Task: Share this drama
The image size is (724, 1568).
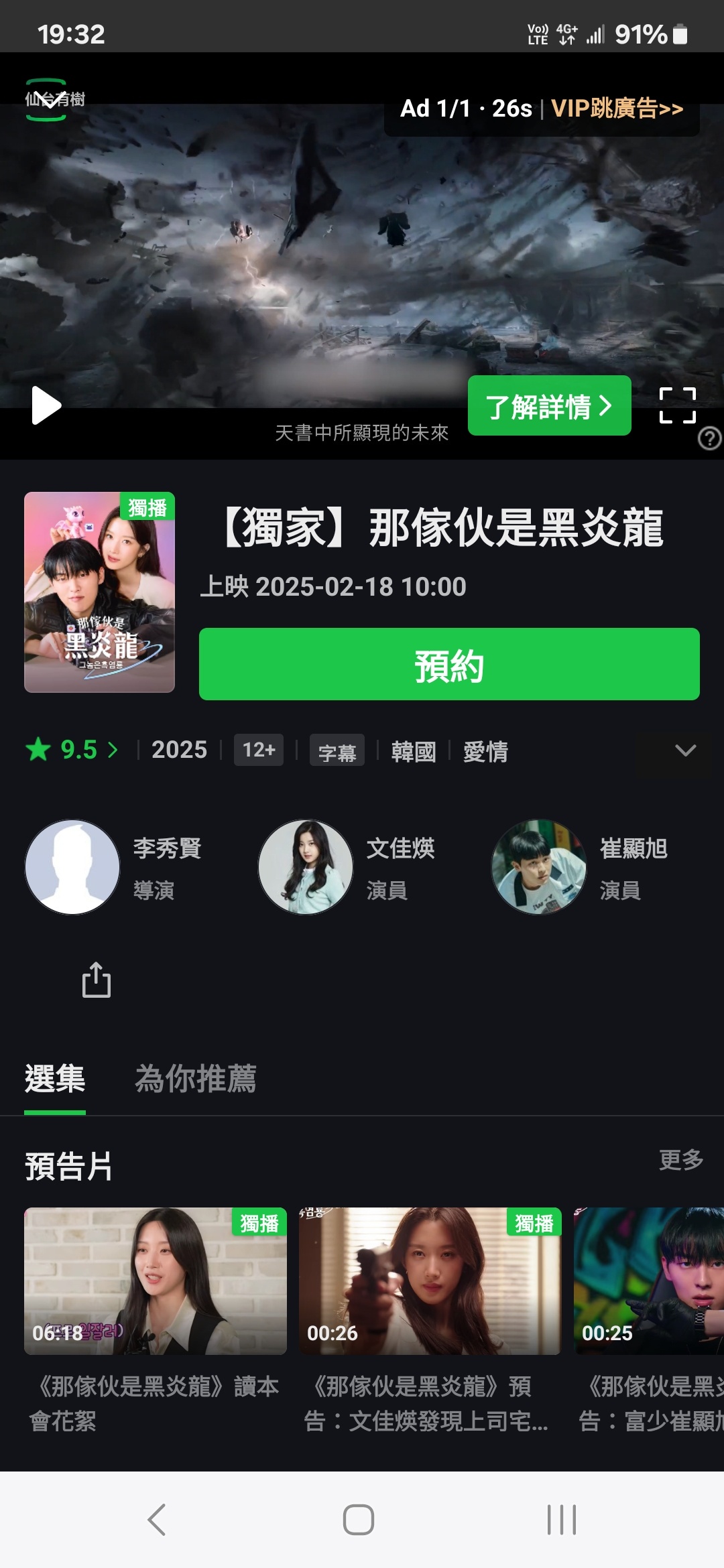Action: [96, 980]
